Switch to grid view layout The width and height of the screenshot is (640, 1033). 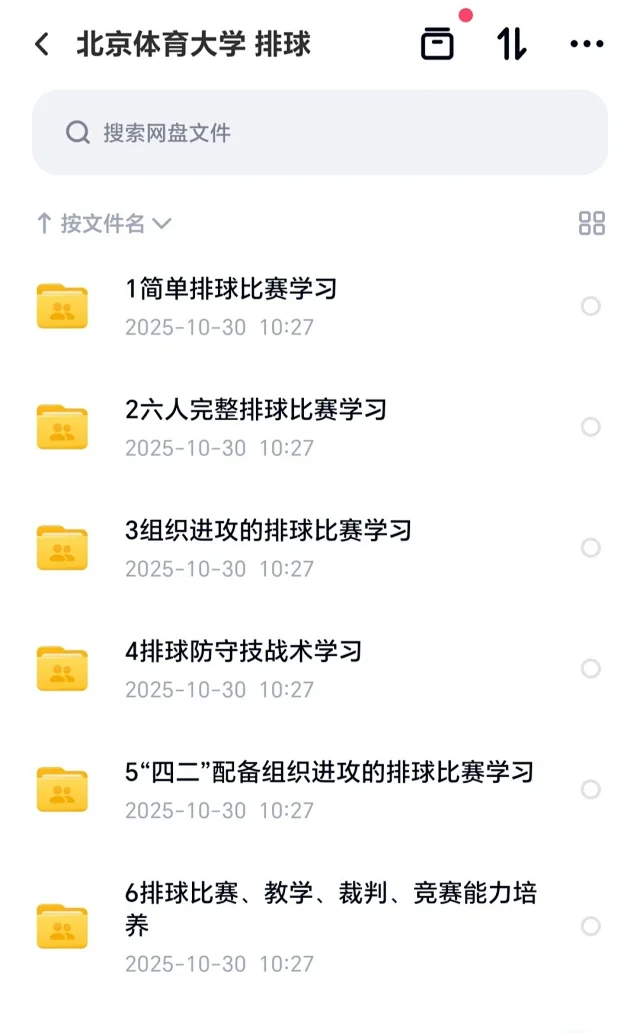pyautogui.click(x=592, y=224)
